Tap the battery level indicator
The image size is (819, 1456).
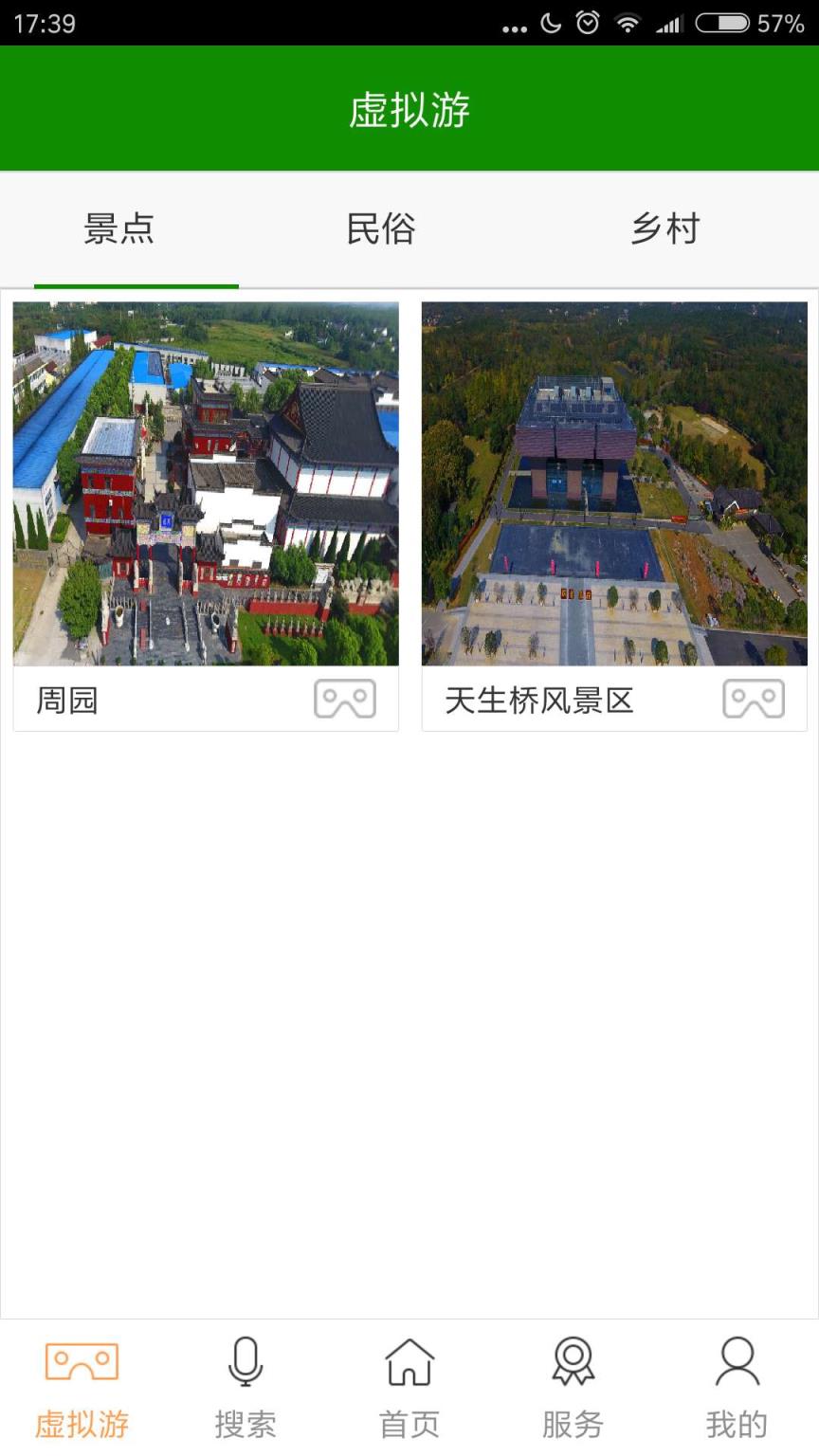tap(721, 22)
